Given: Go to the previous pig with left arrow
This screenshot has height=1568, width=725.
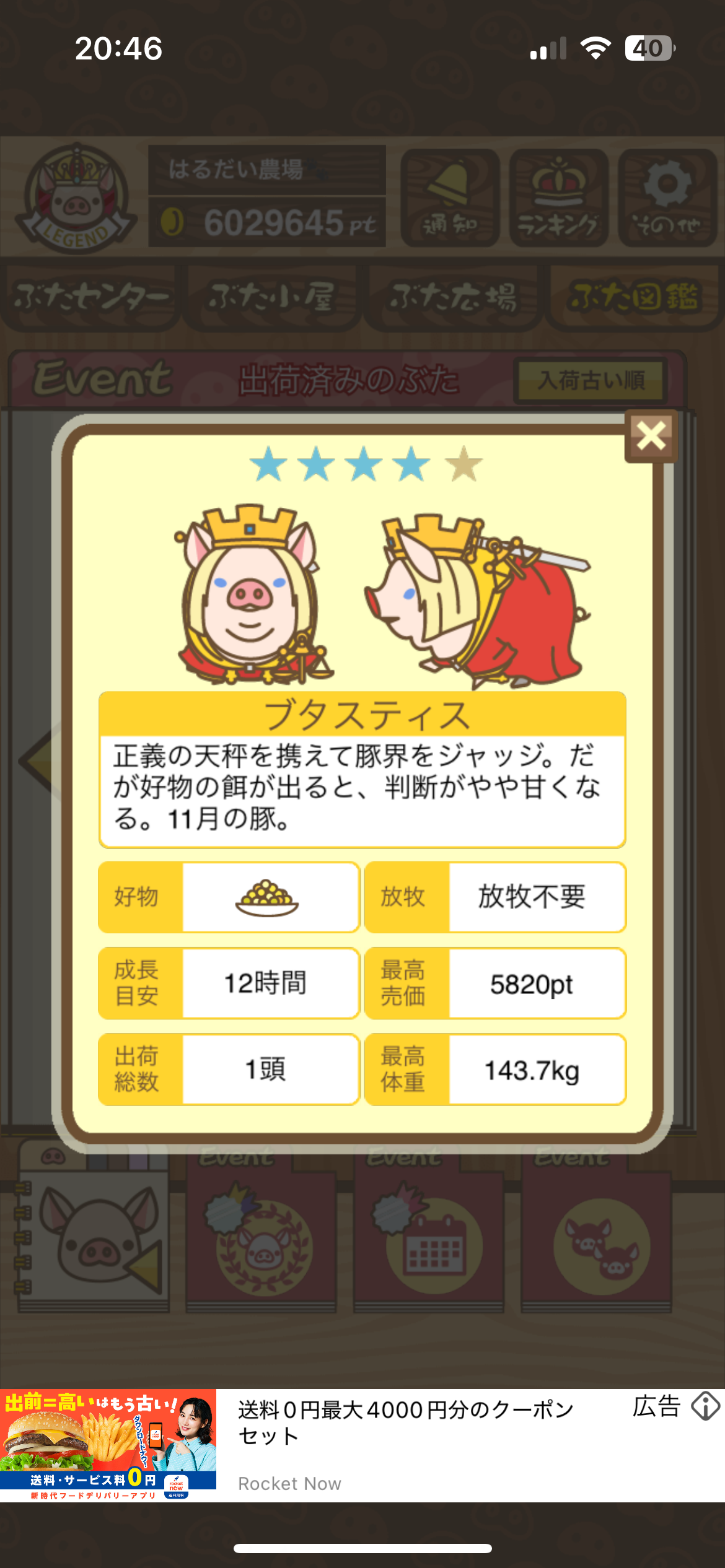Looking at the screenshot, I should pos(38,761).
